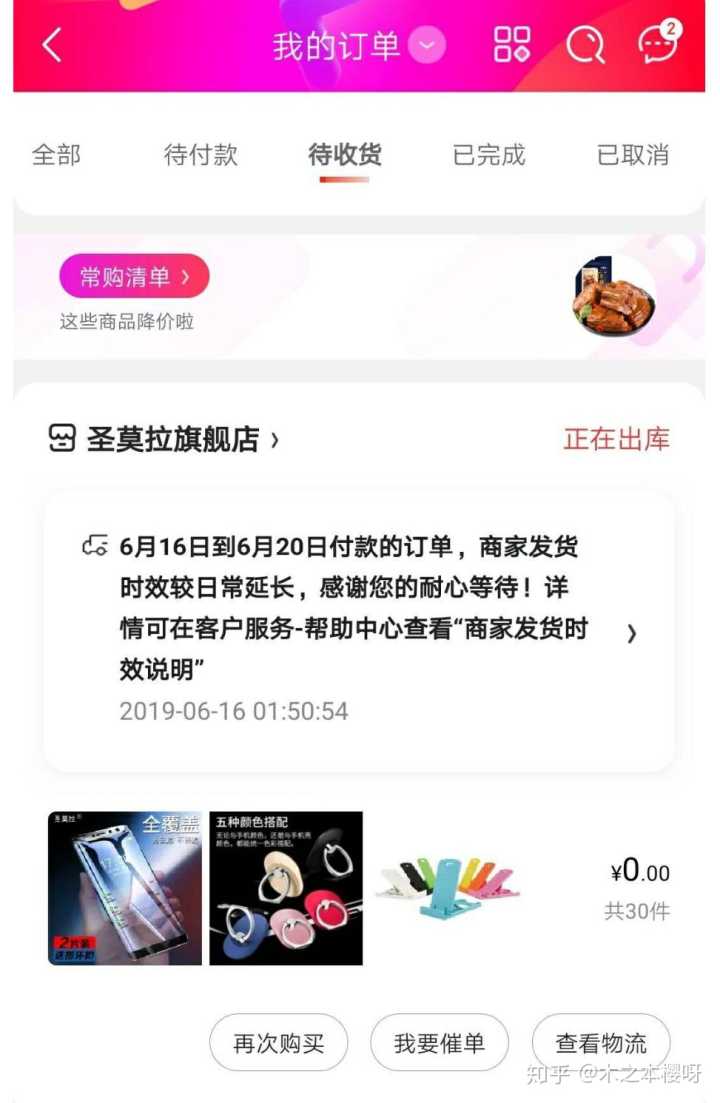The height and width of the screenshot is (1103, 720).
Task: Switch to the 全部 tab
Action: (x=56, y=155)
